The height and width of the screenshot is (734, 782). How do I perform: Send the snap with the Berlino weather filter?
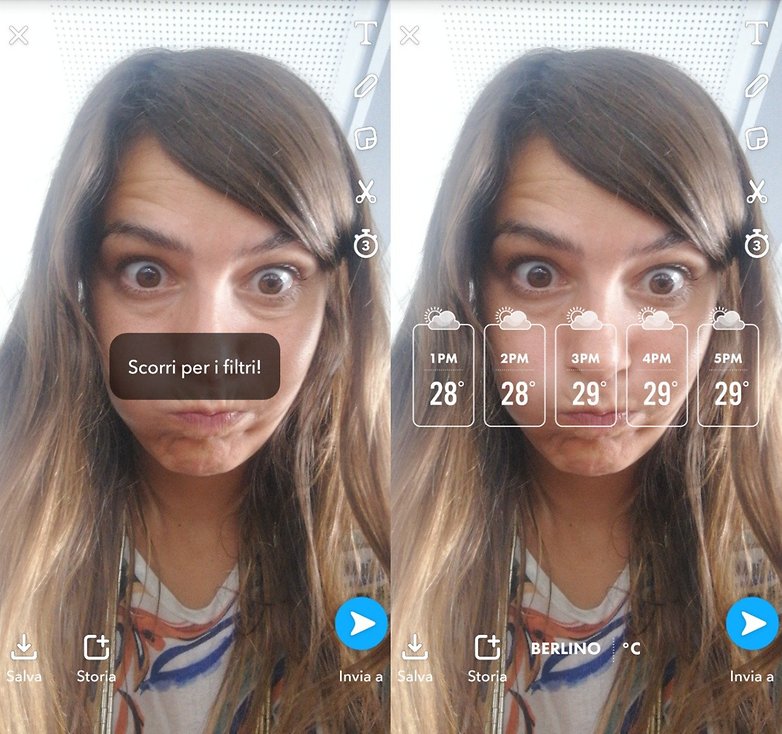[x=752, y=625]
